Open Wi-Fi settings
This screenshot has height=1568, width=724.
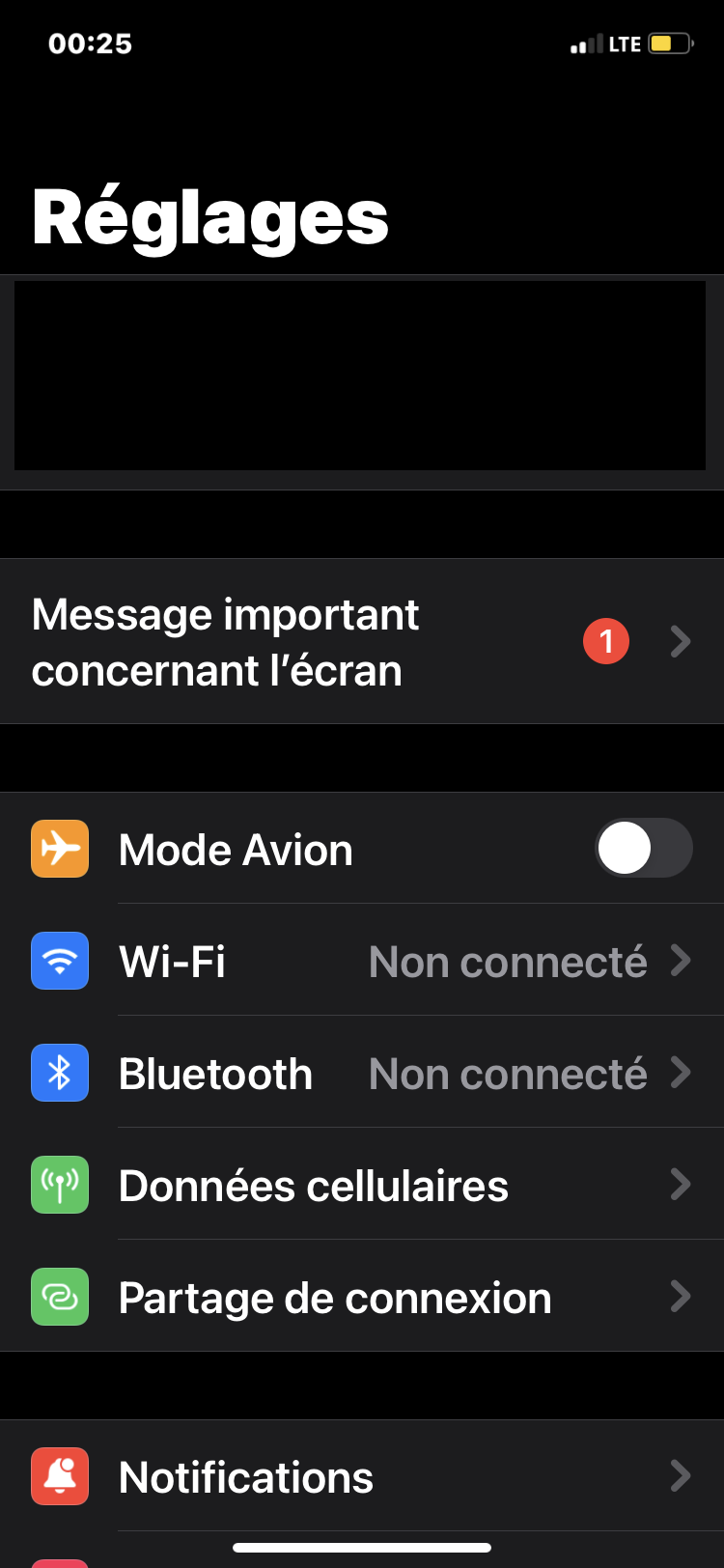(x=362, y=961)
